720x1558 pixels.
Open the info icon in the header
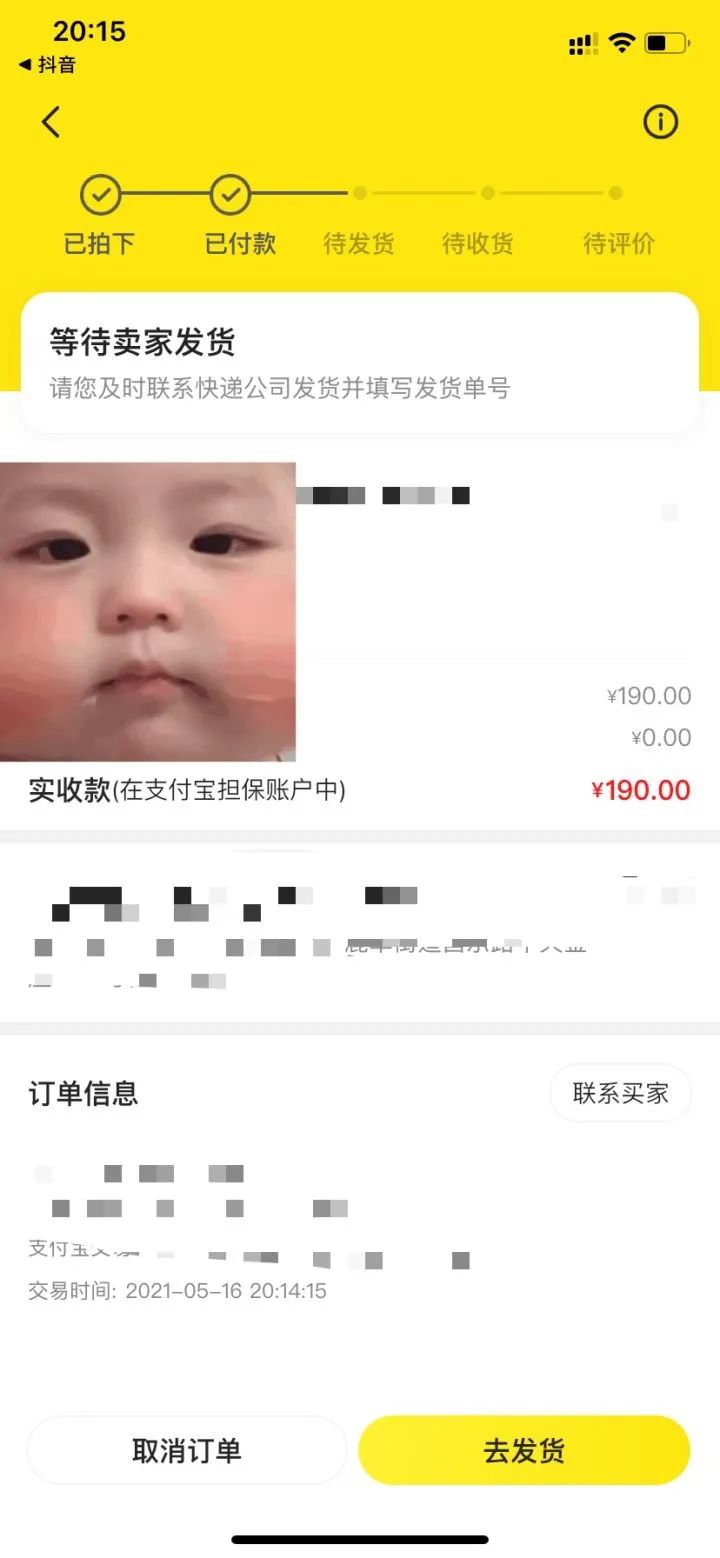(x=660, y=122)
